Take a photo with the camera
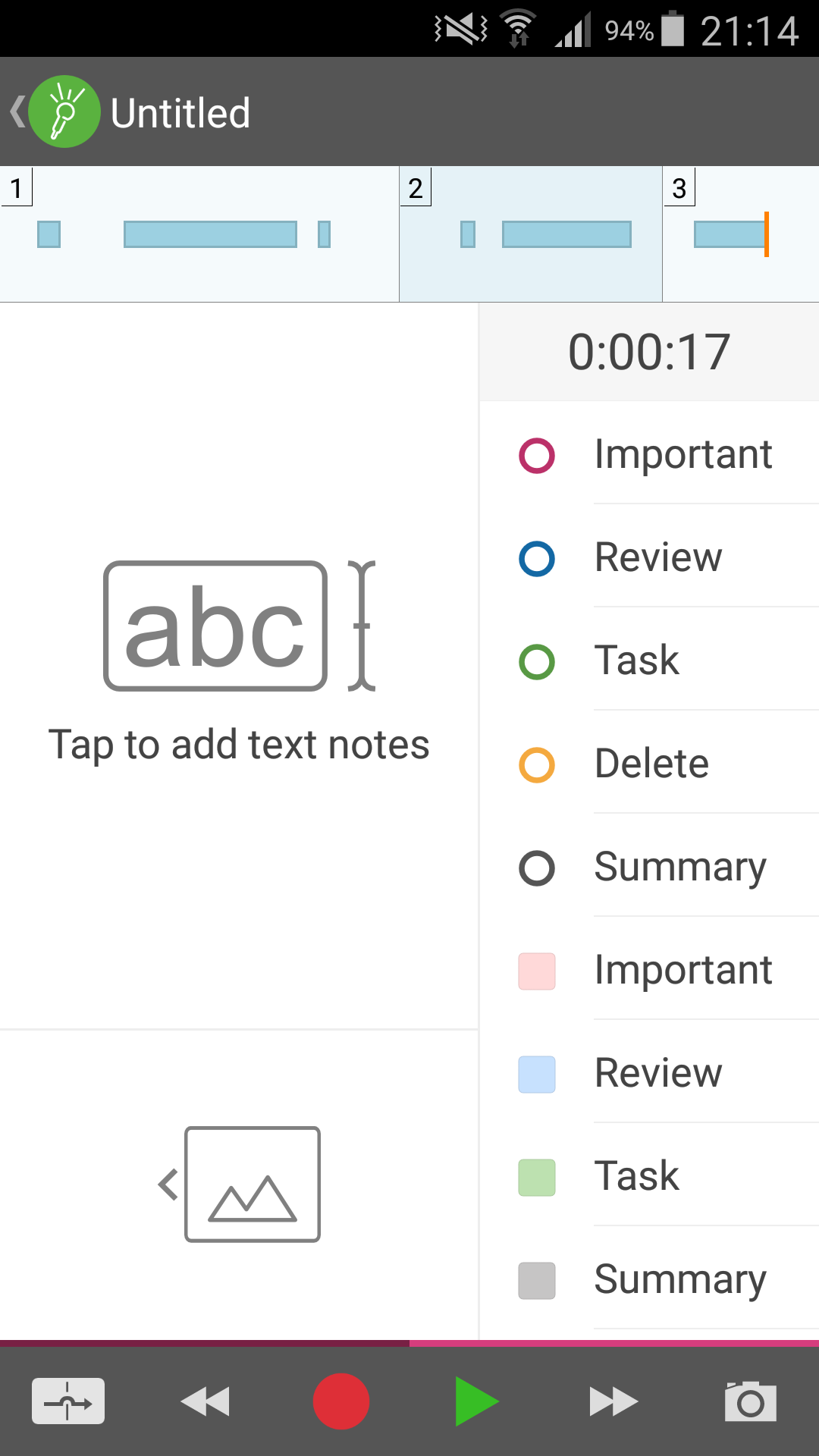Screen dimensions: 819x1456 click(750, 1401)
